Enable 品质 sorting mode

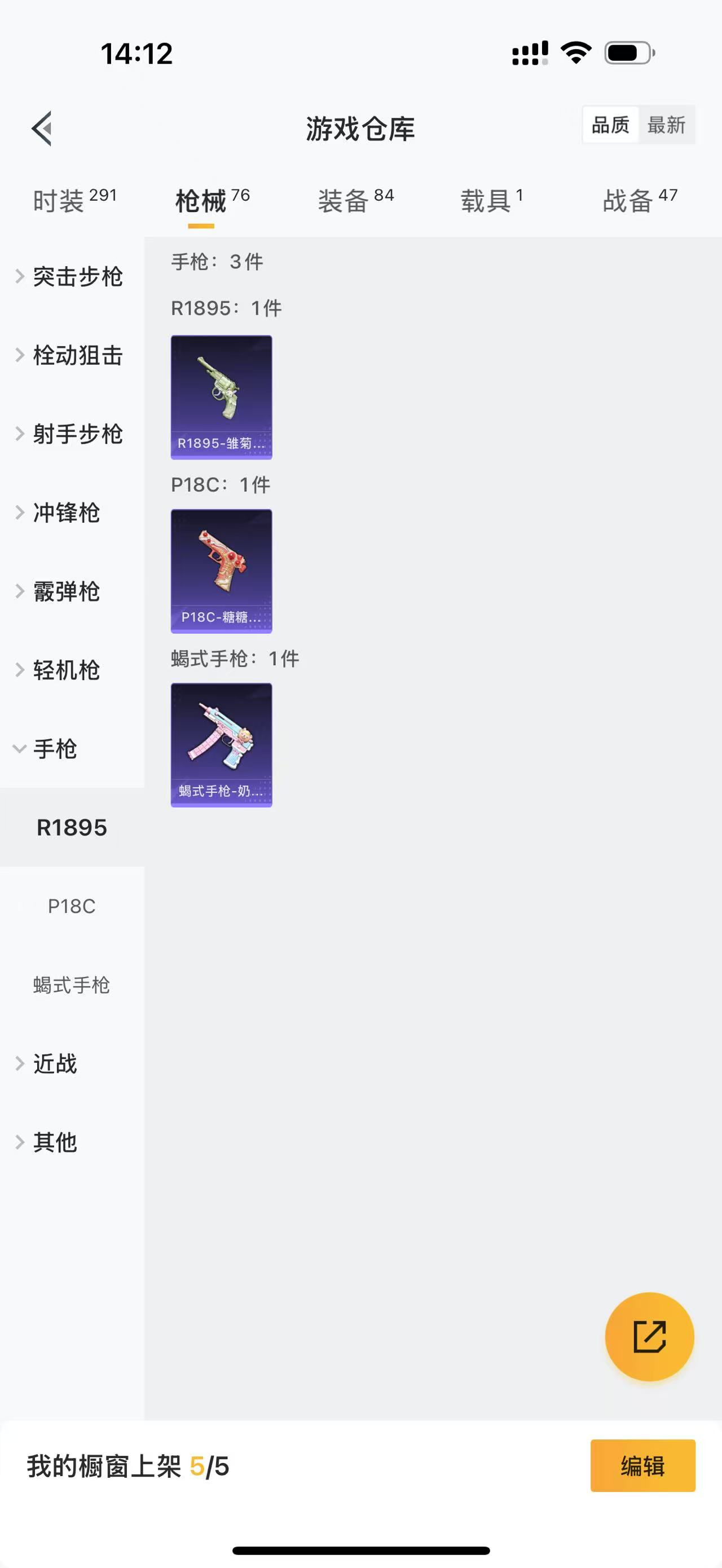[x=610, y=125]
